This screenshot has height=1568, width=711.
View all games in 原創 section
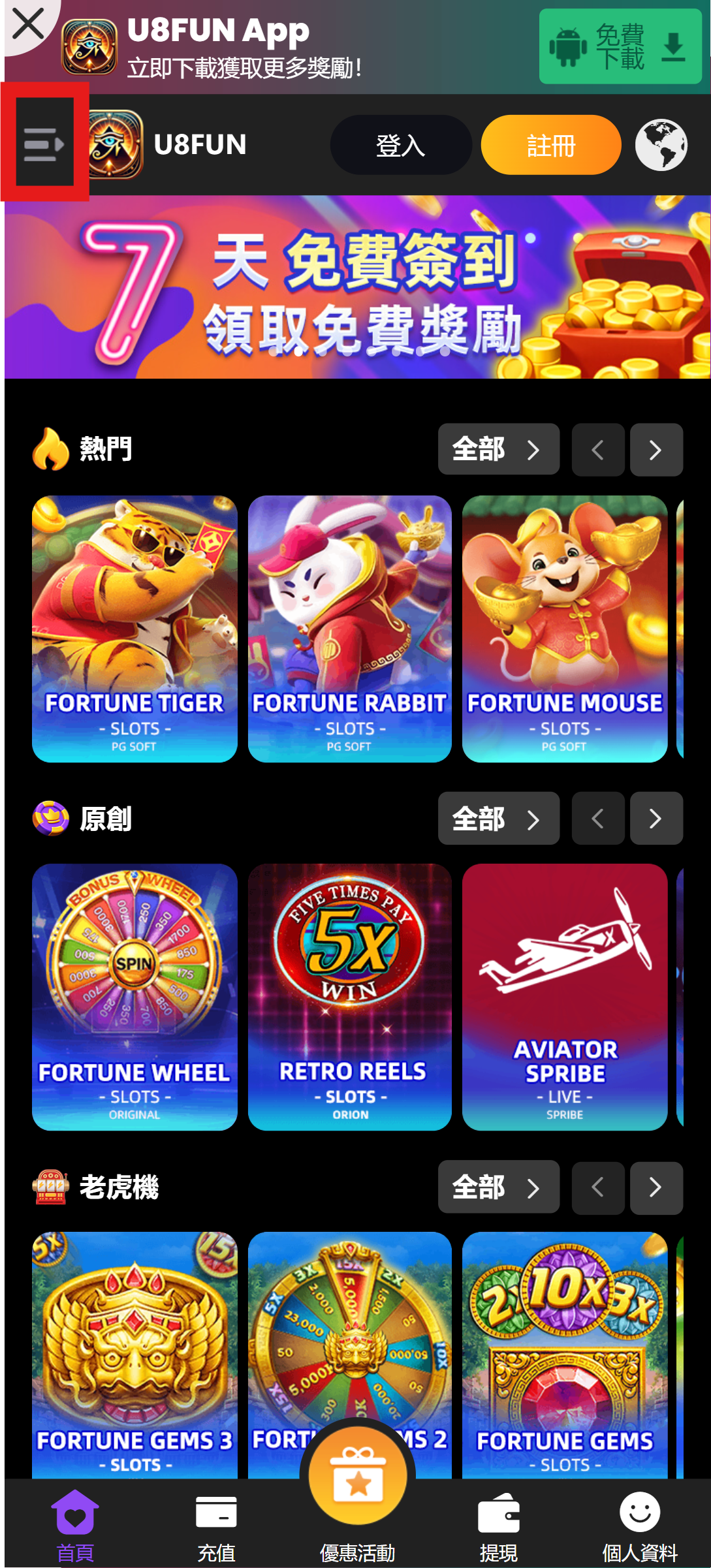coord(498,819)
